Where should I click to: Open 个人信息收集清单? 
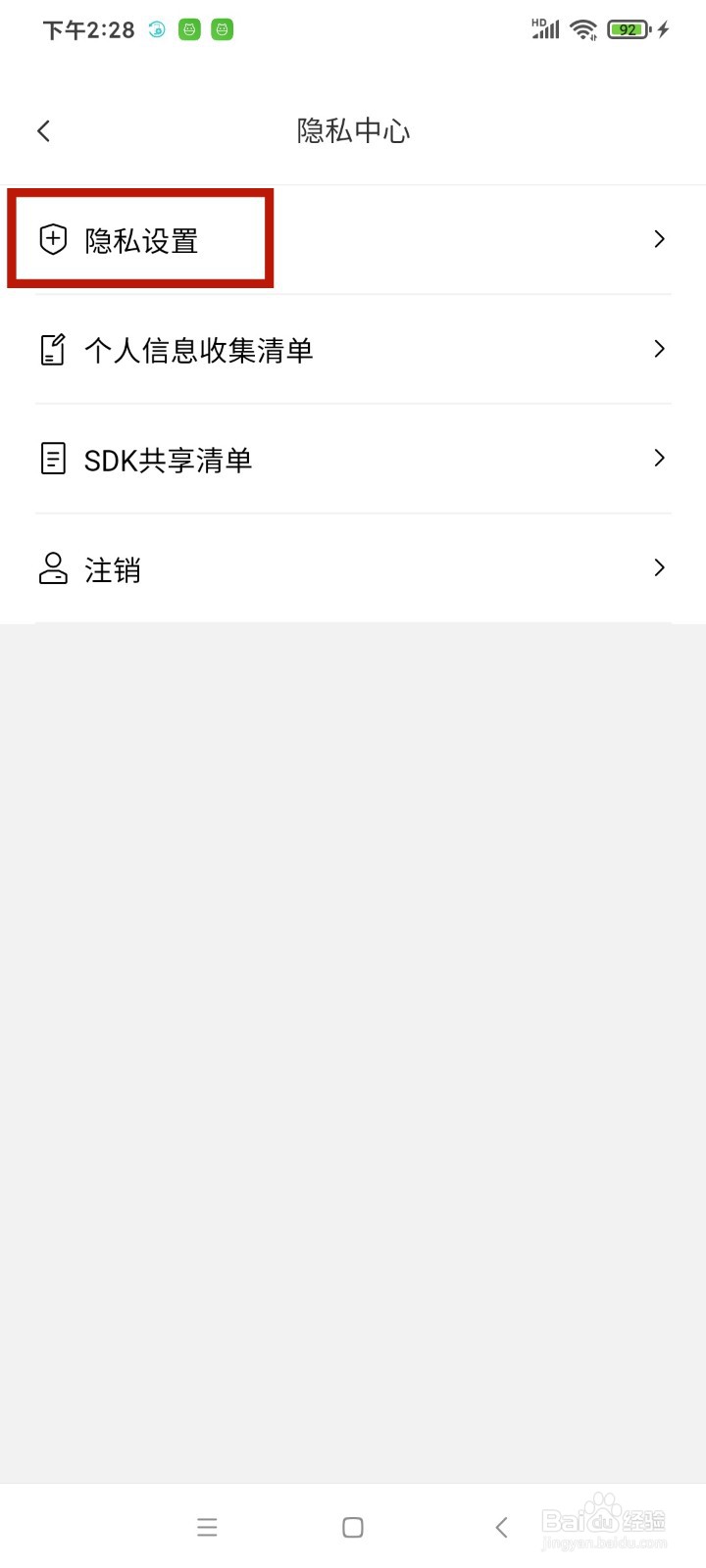click(353, 350)
